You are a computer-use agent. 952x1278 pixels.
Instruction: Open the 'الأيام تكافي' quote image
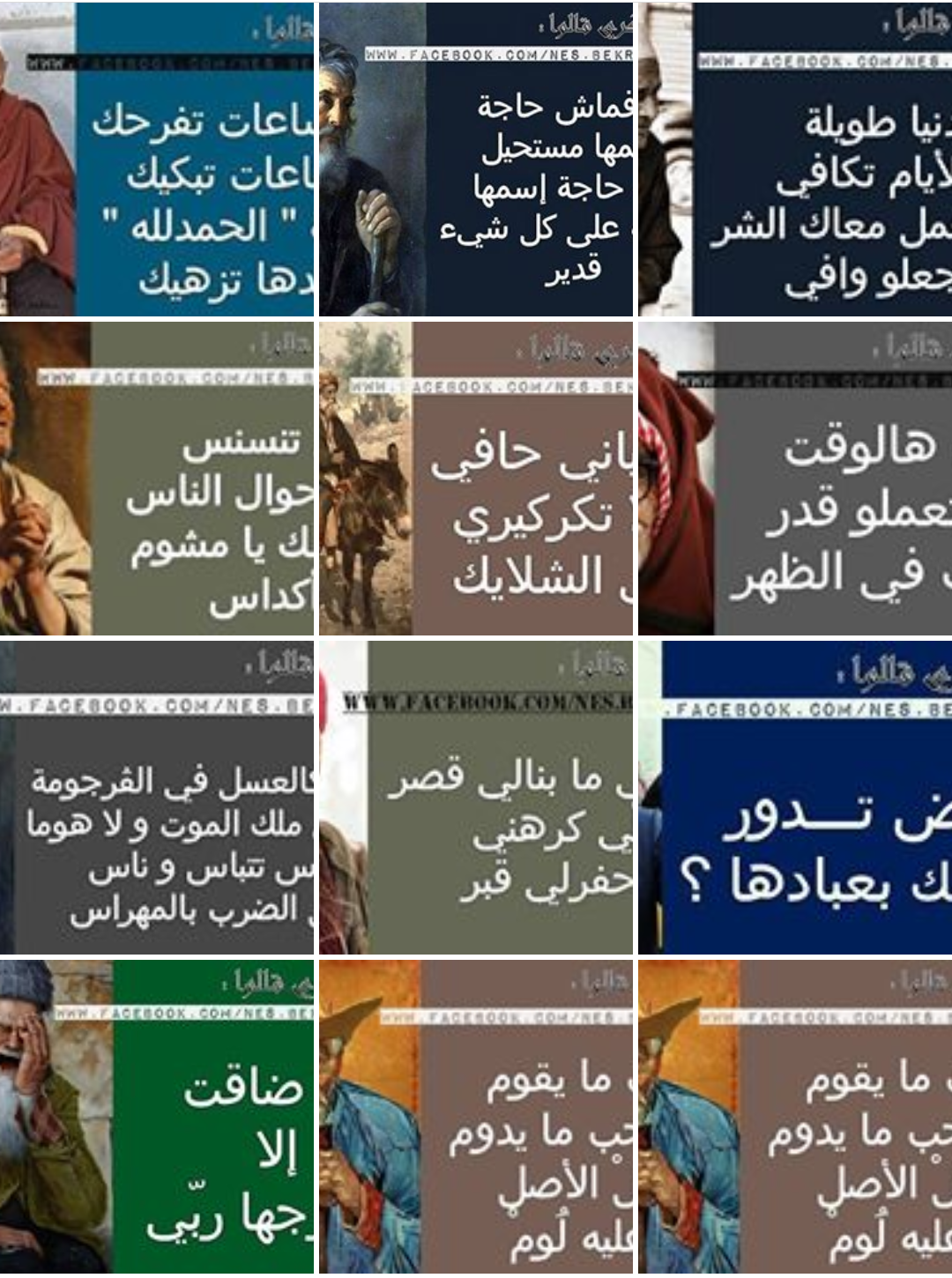point(795,159)
